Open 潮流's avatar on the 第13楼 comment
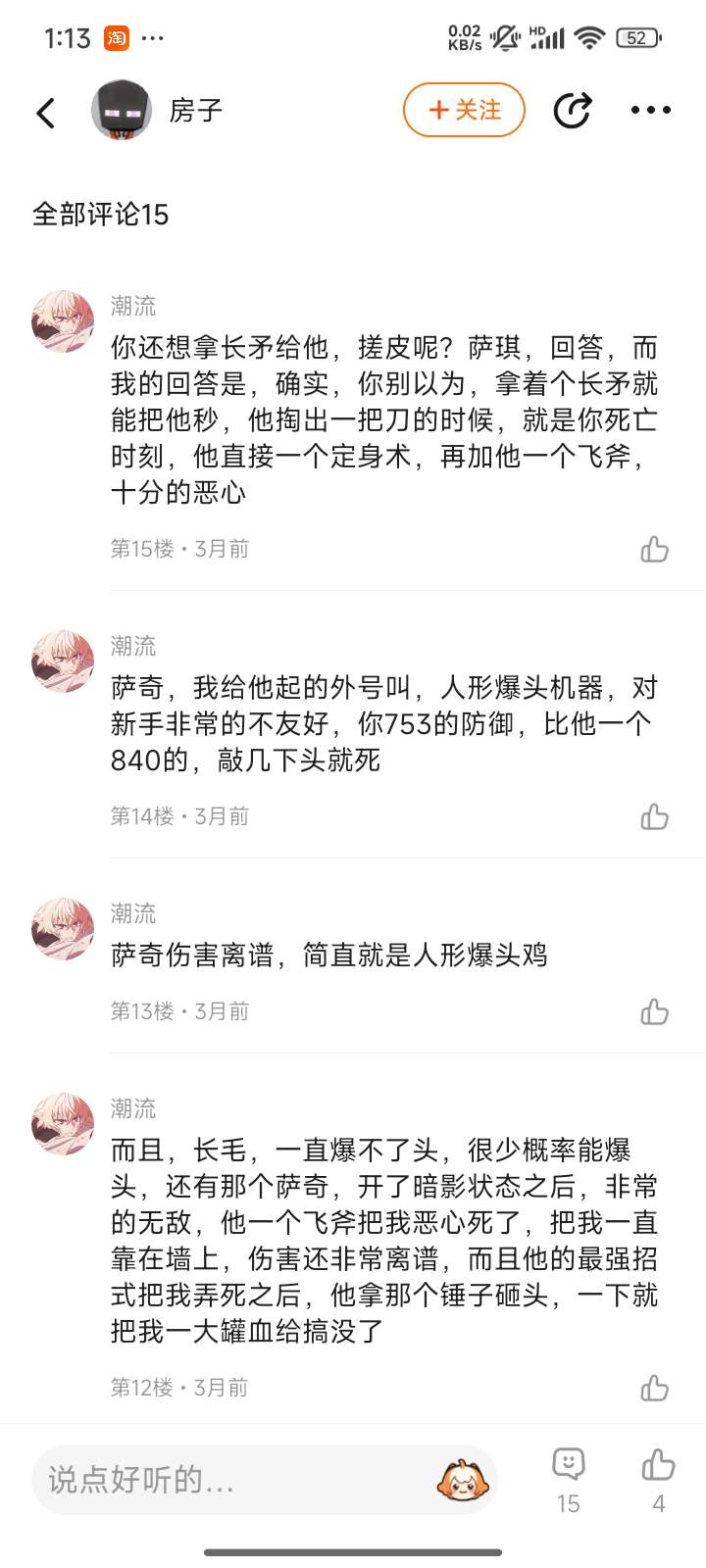Viewport: 706px width, 1568px height. click(63, 928)
